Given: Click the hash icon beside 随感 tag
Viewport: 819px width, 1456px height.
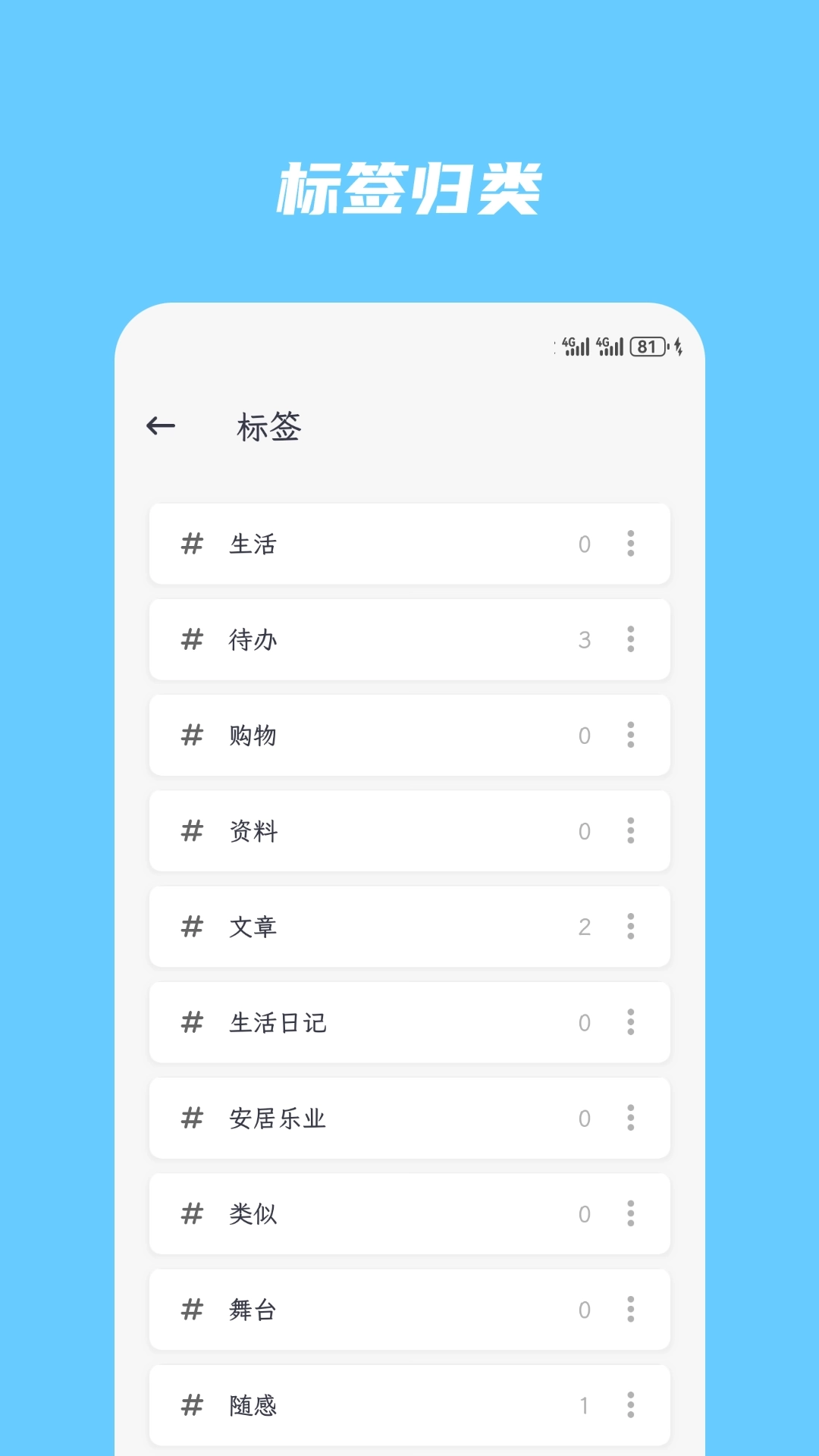Looking at the screenshot, I should pos(191,1405).
